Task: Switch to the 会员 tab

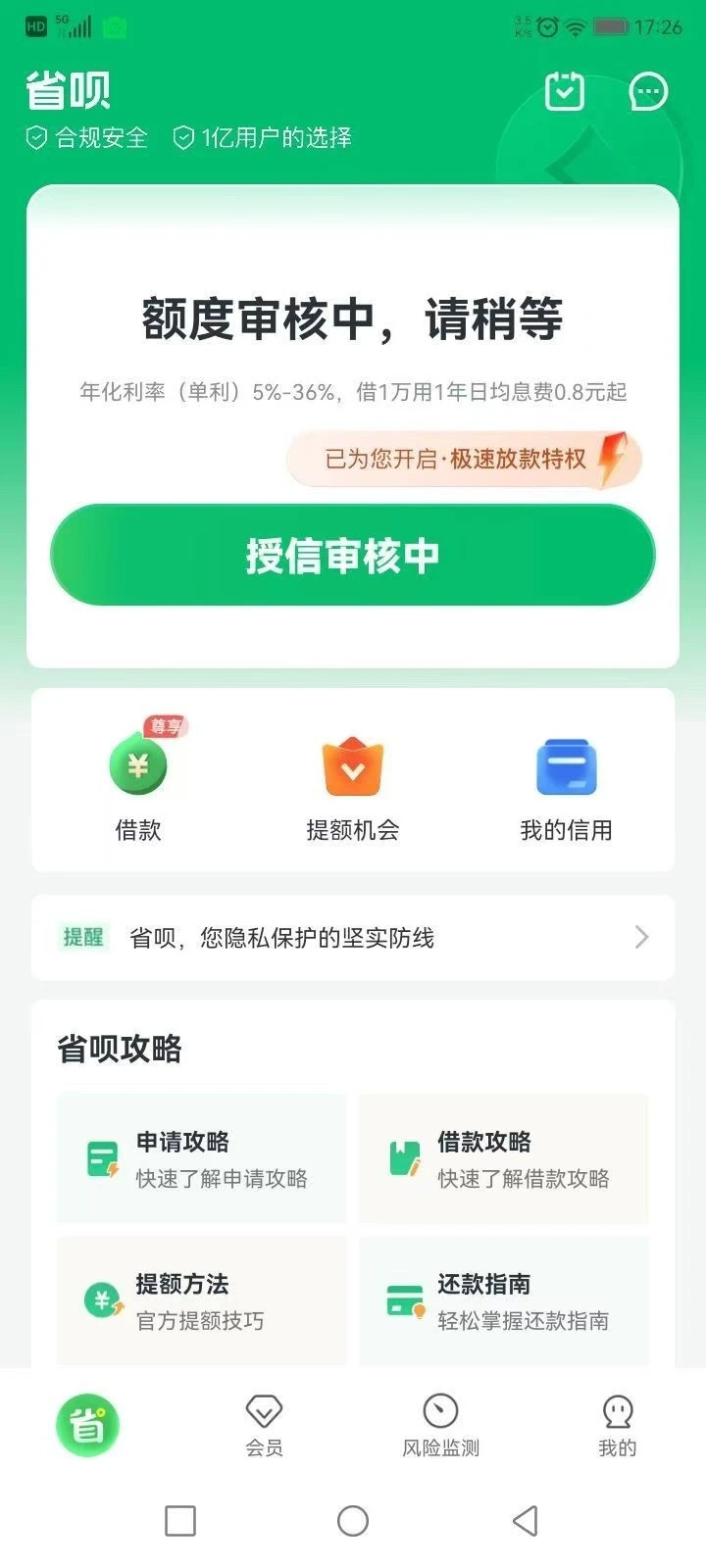Action: 264,1426
